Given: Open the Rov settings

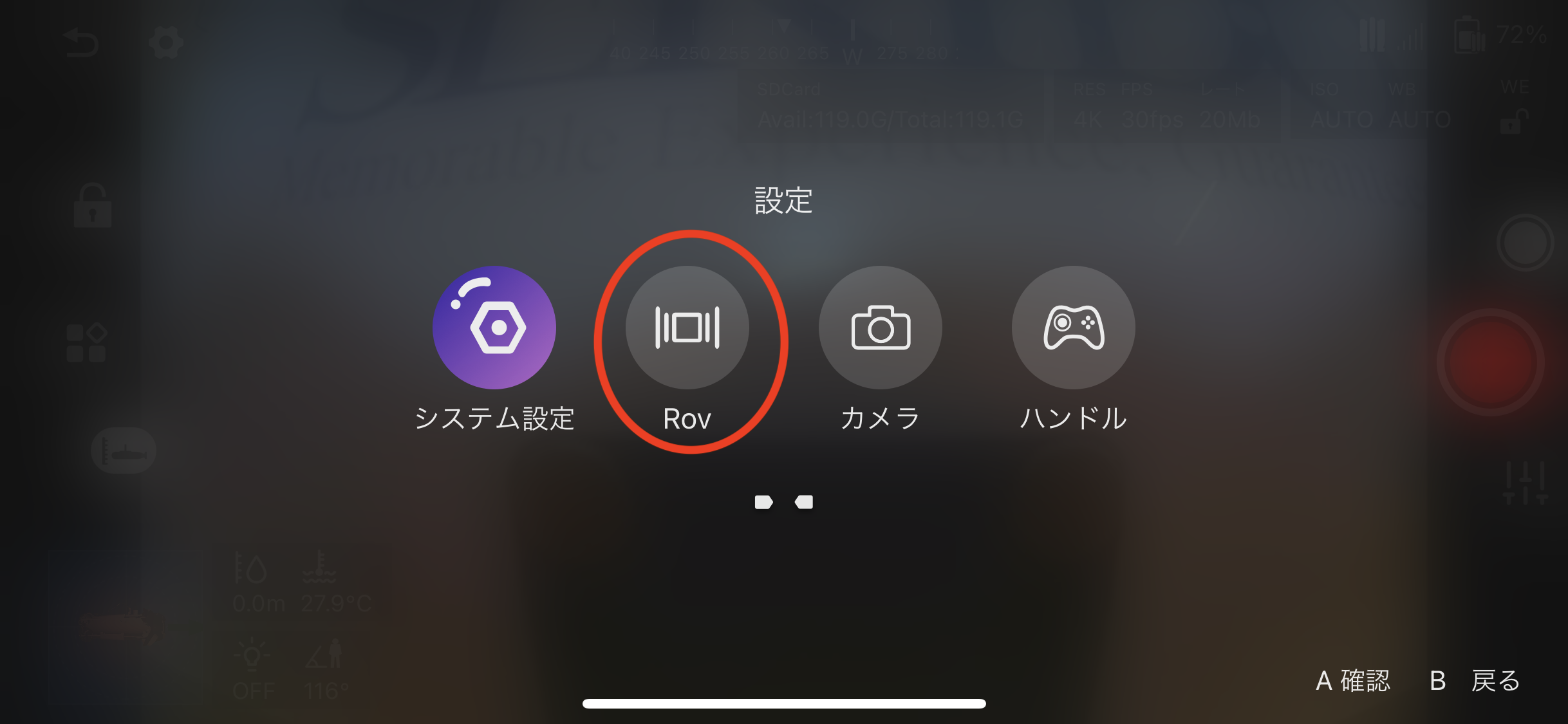Looking at the screenshot, I should point(687,328).
